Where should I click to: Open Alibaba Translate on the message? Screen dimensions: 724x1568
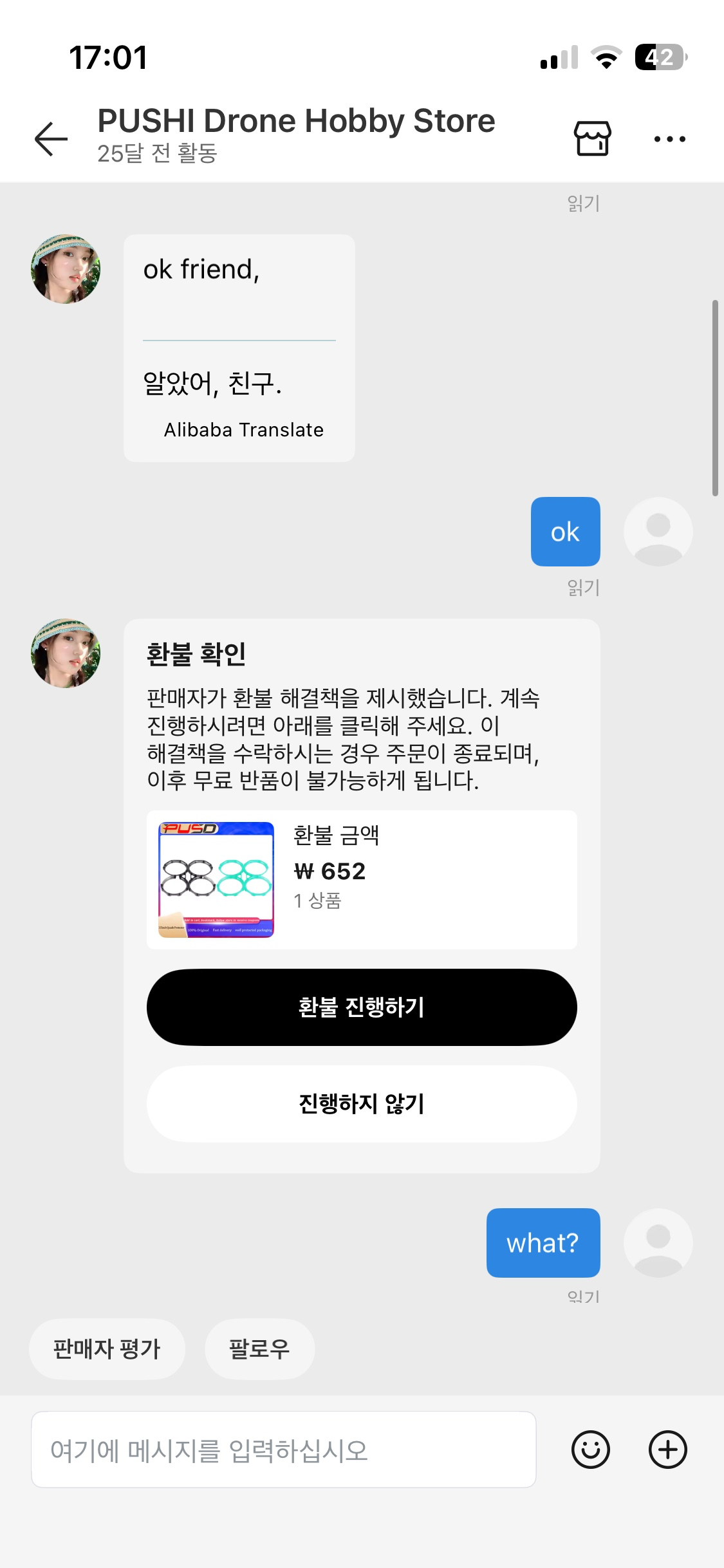243,429
